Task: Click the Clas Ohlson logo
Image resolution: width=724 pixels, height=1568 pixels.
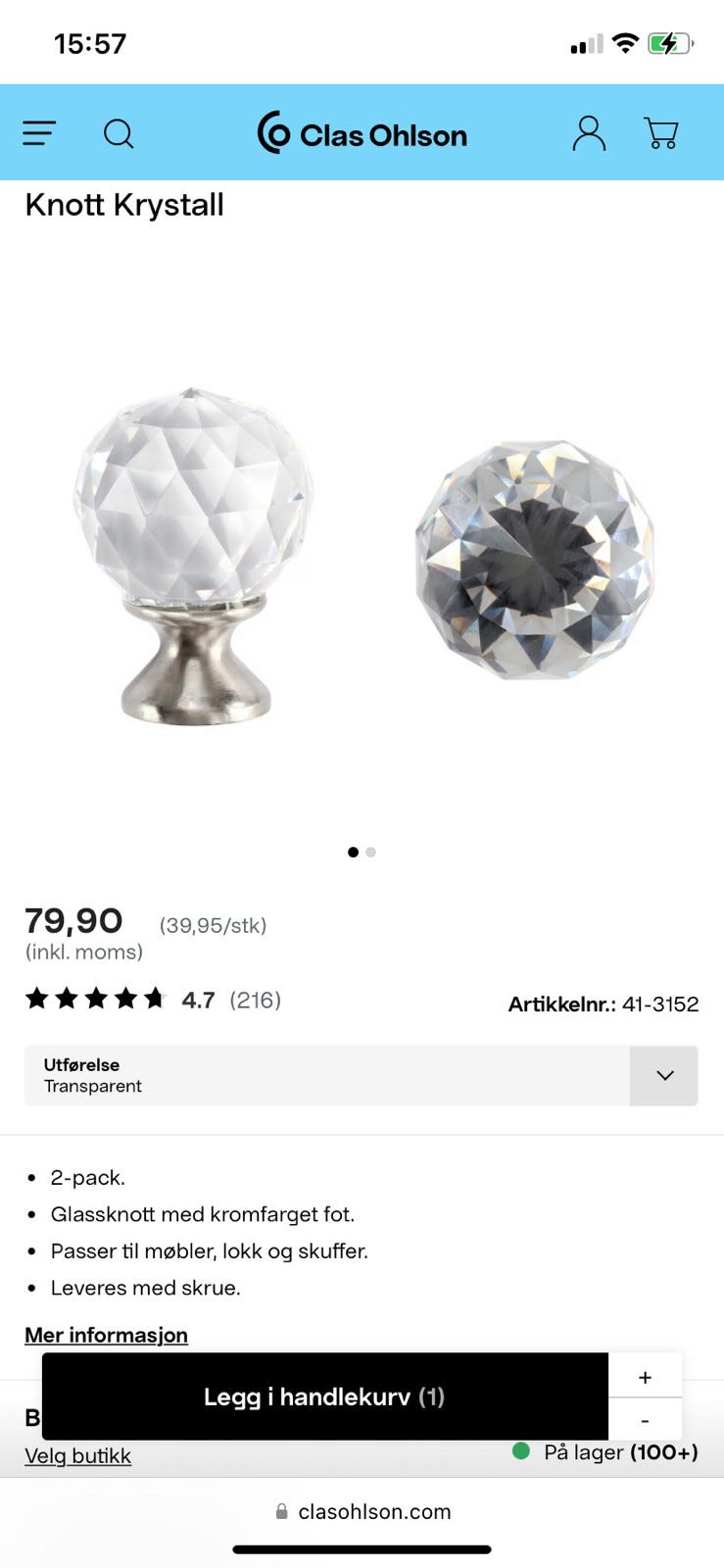Action: click(362, 133)
